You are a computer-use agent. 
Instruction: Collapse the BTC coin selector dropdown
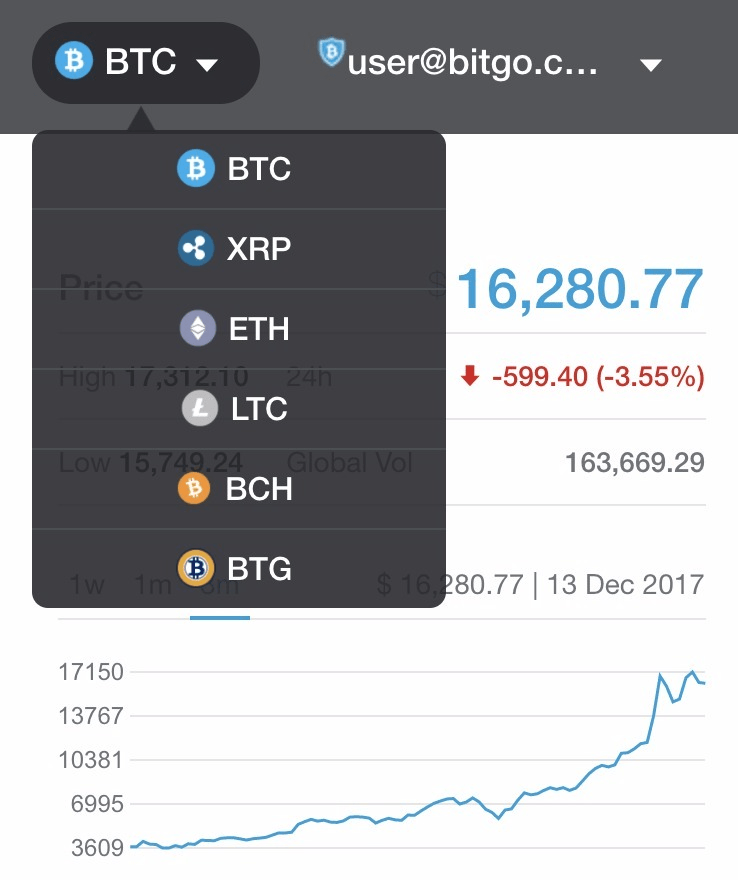[145, 63]
